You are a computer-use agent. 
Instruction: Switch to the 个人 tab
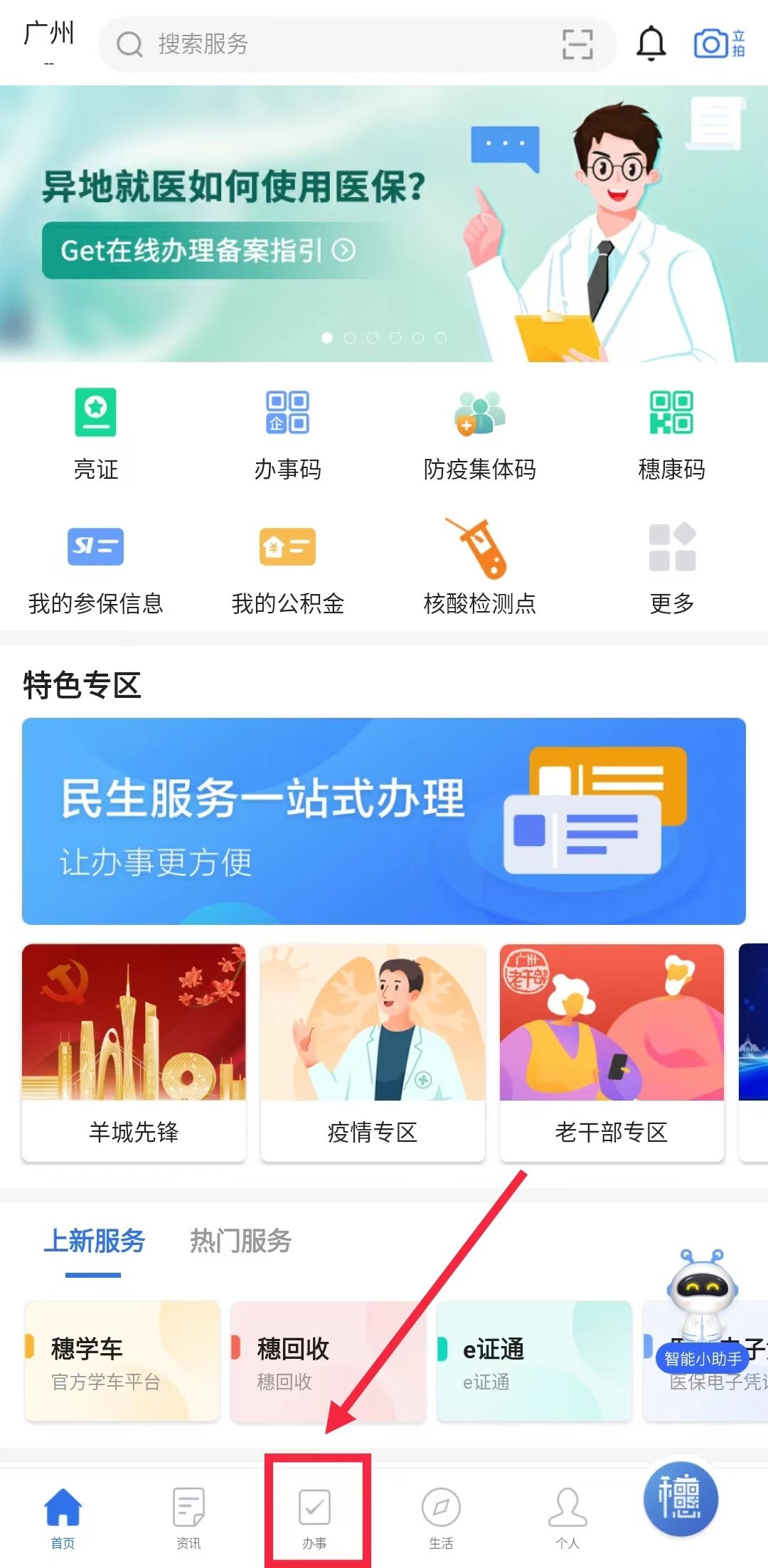(567, 1517)
